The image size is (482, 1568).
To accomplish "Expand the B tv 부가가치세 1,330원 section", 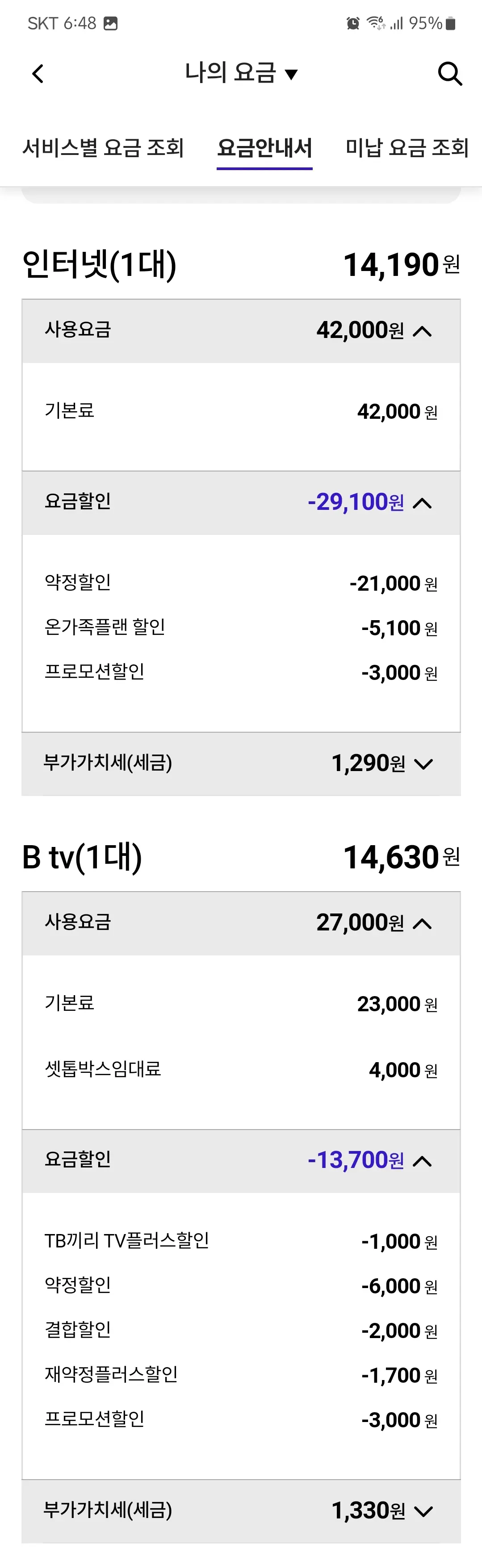I will (423, 1511).
